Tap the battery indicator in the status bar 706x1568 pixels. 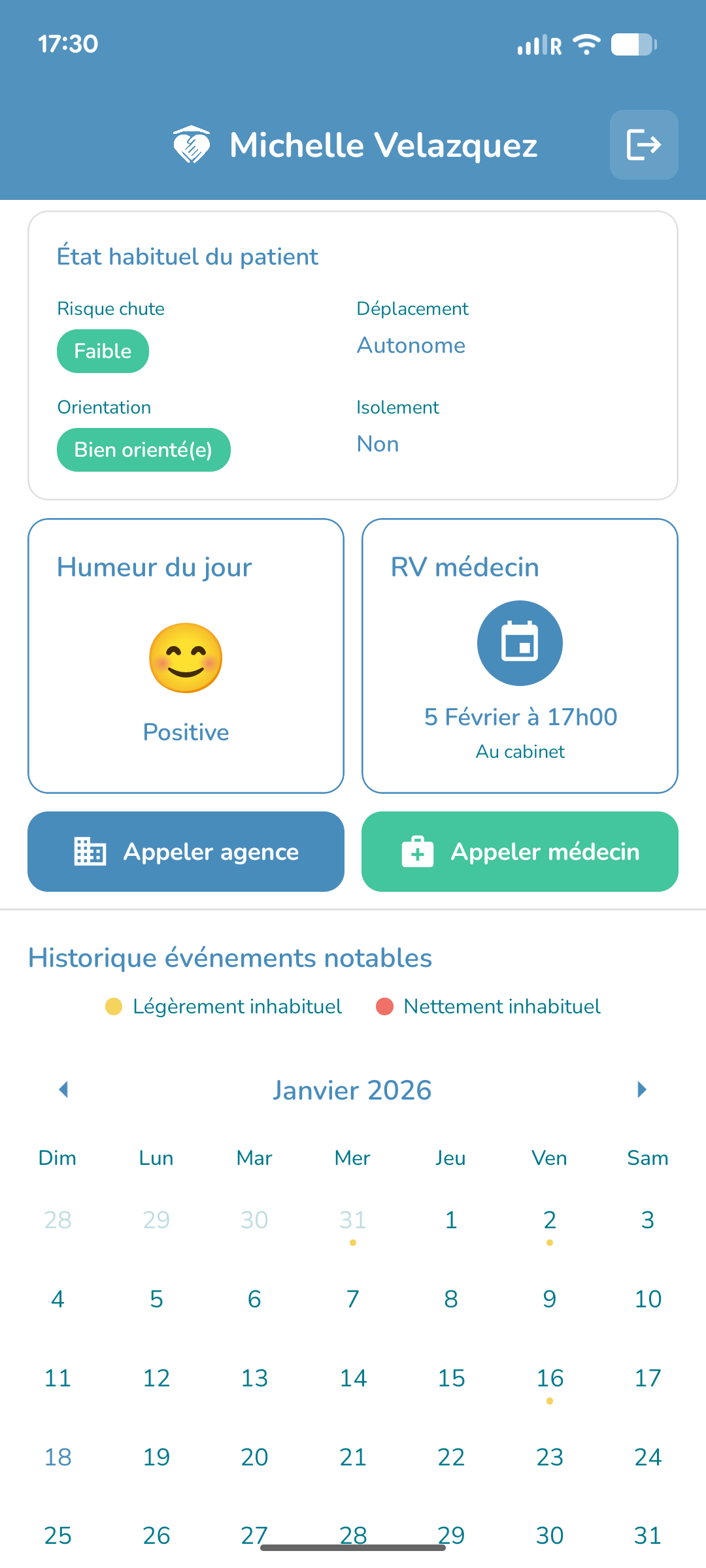[632, 44]
